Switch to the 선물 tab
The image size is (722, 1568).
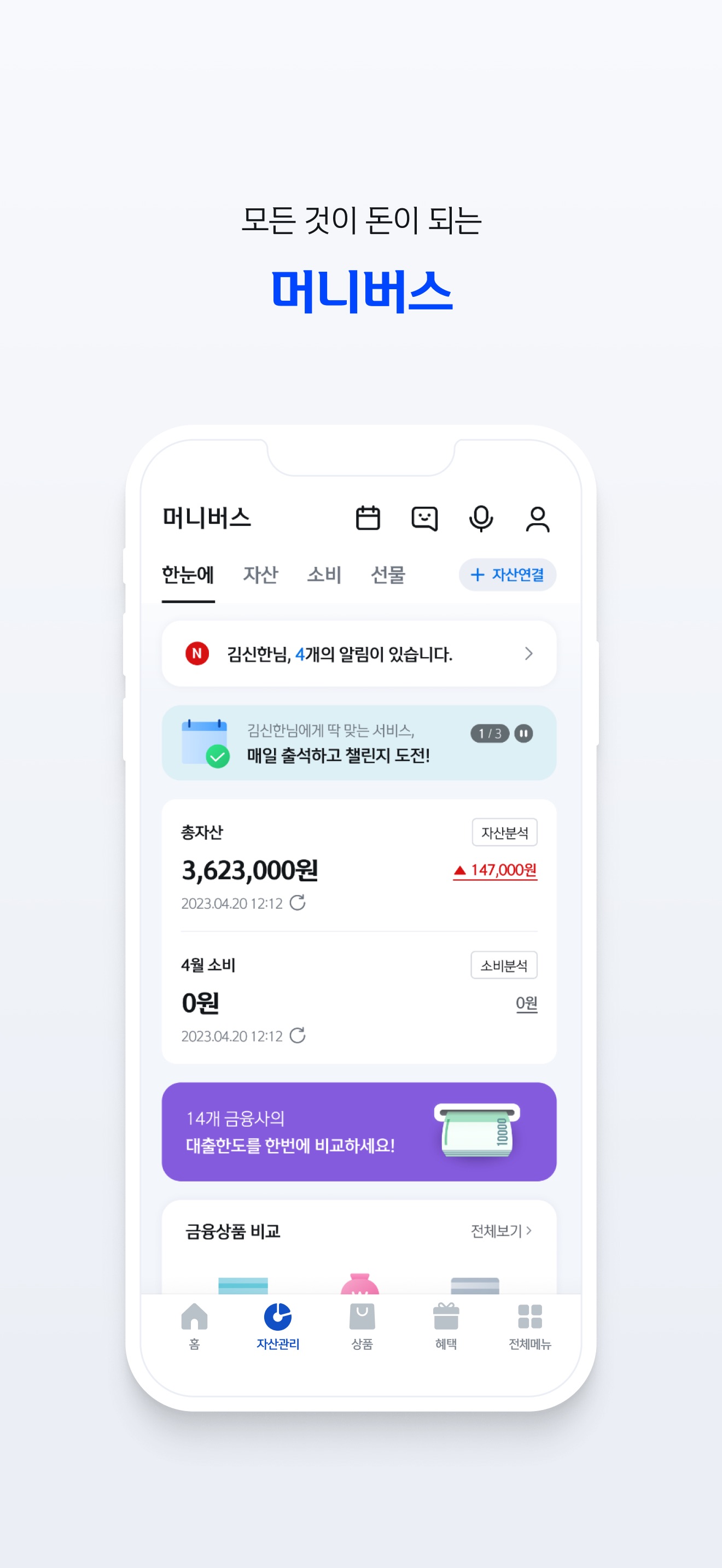[x=389, y=575]
